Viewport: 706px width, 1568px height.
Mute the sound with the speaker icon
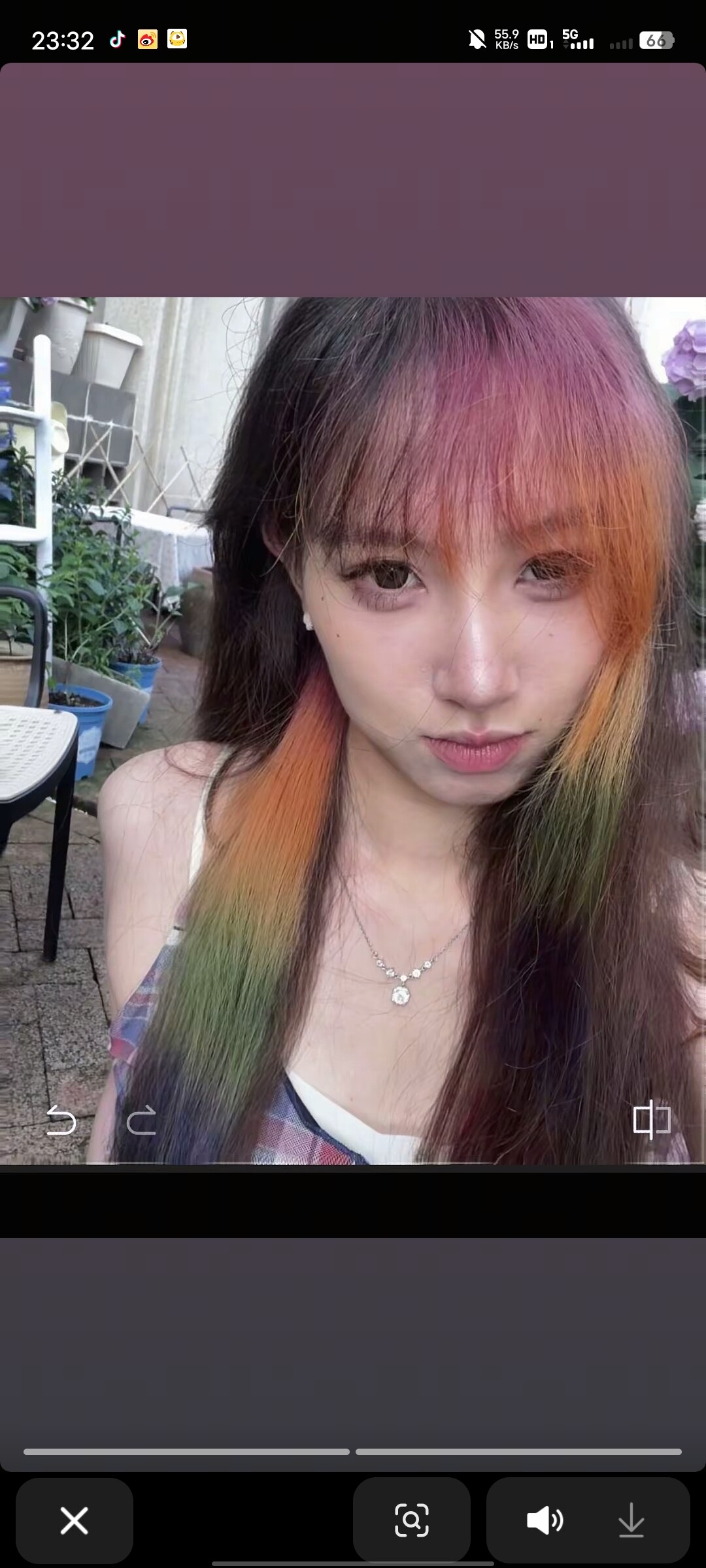545,1520
